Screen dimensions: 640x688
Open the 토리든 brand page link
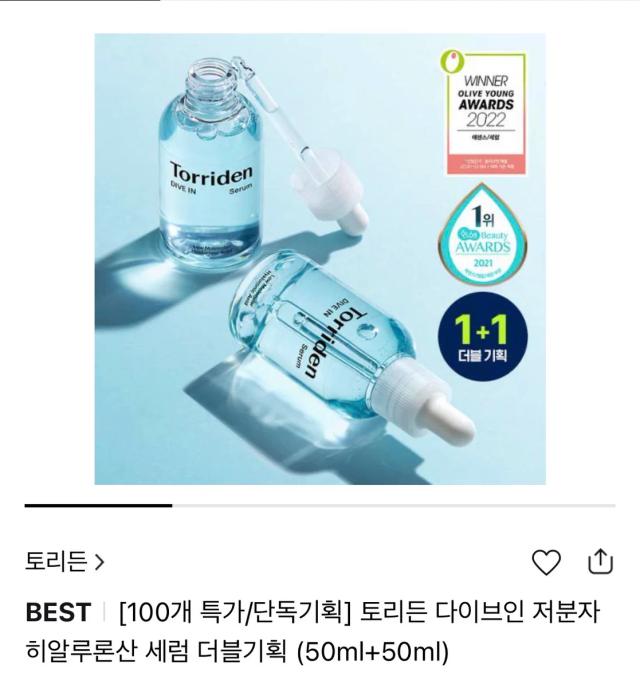point(64,563)
